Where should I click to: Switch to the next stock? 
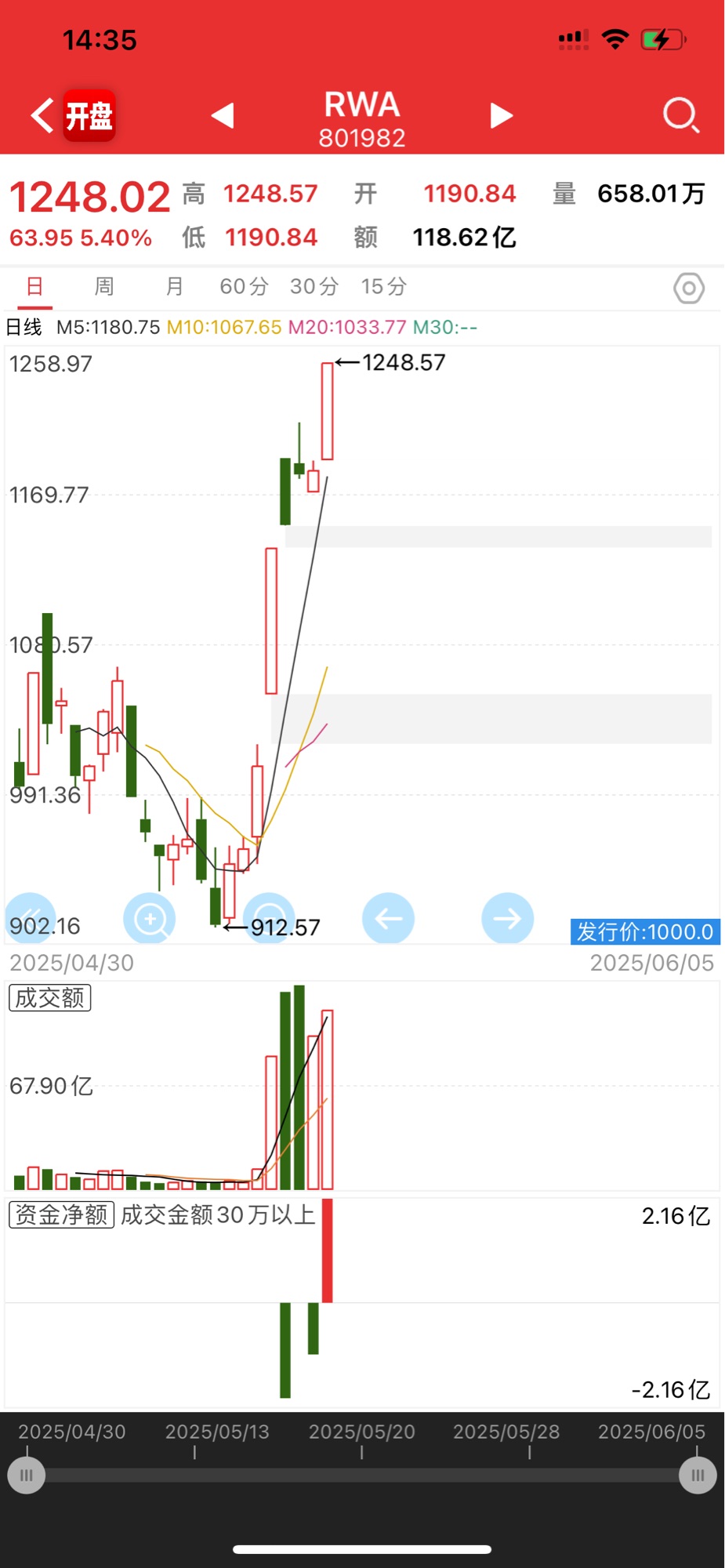[501, 115]
